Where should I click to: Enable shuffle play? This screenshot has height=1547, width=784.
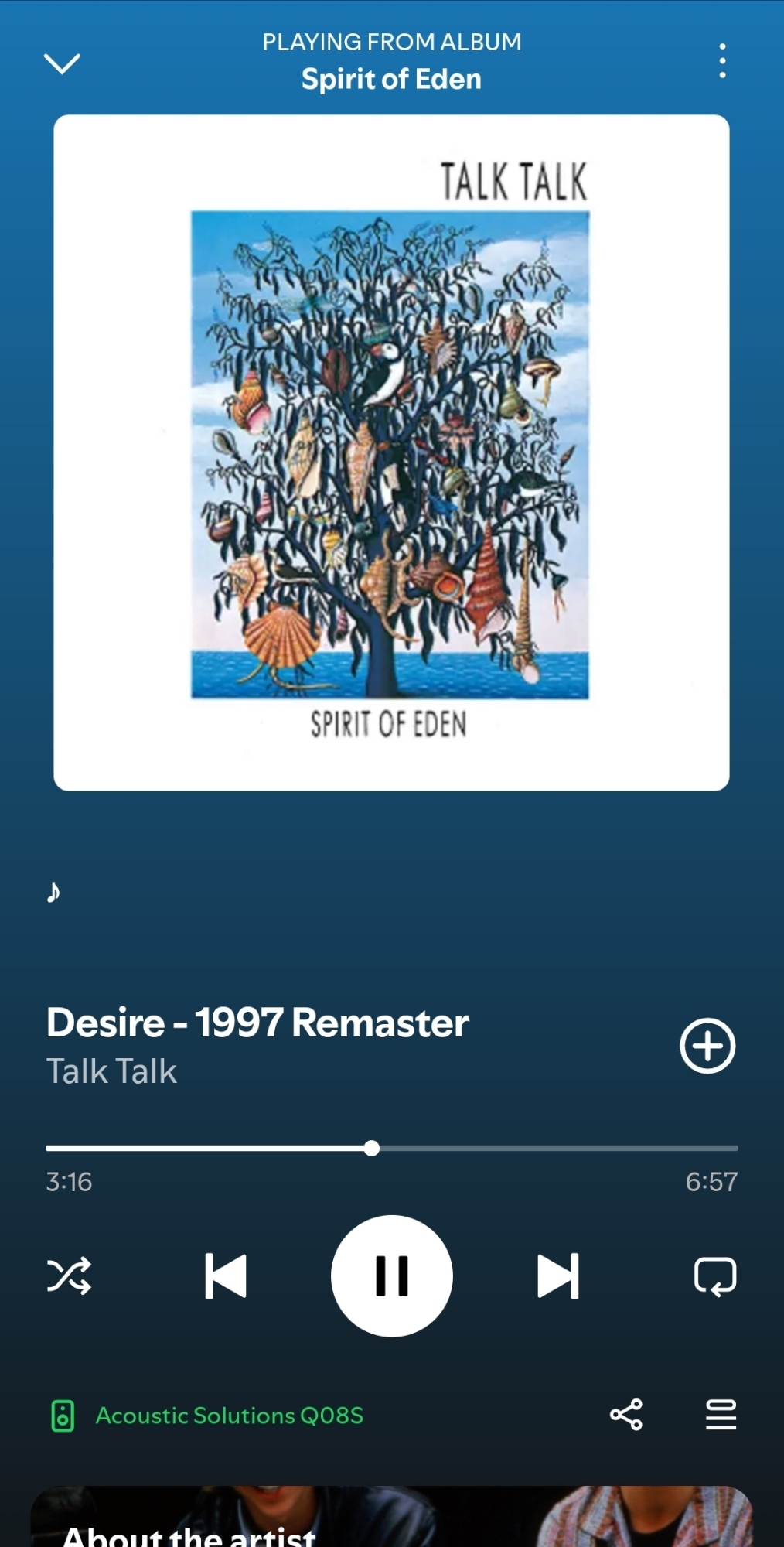tap(69, 1276)
